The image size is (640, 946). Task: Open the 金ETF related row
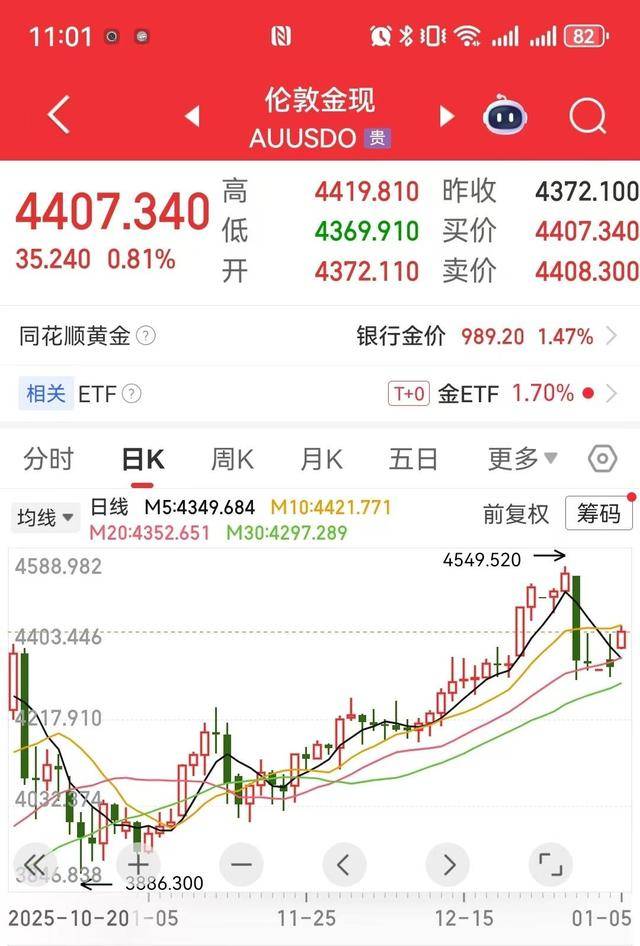[503, 394]
